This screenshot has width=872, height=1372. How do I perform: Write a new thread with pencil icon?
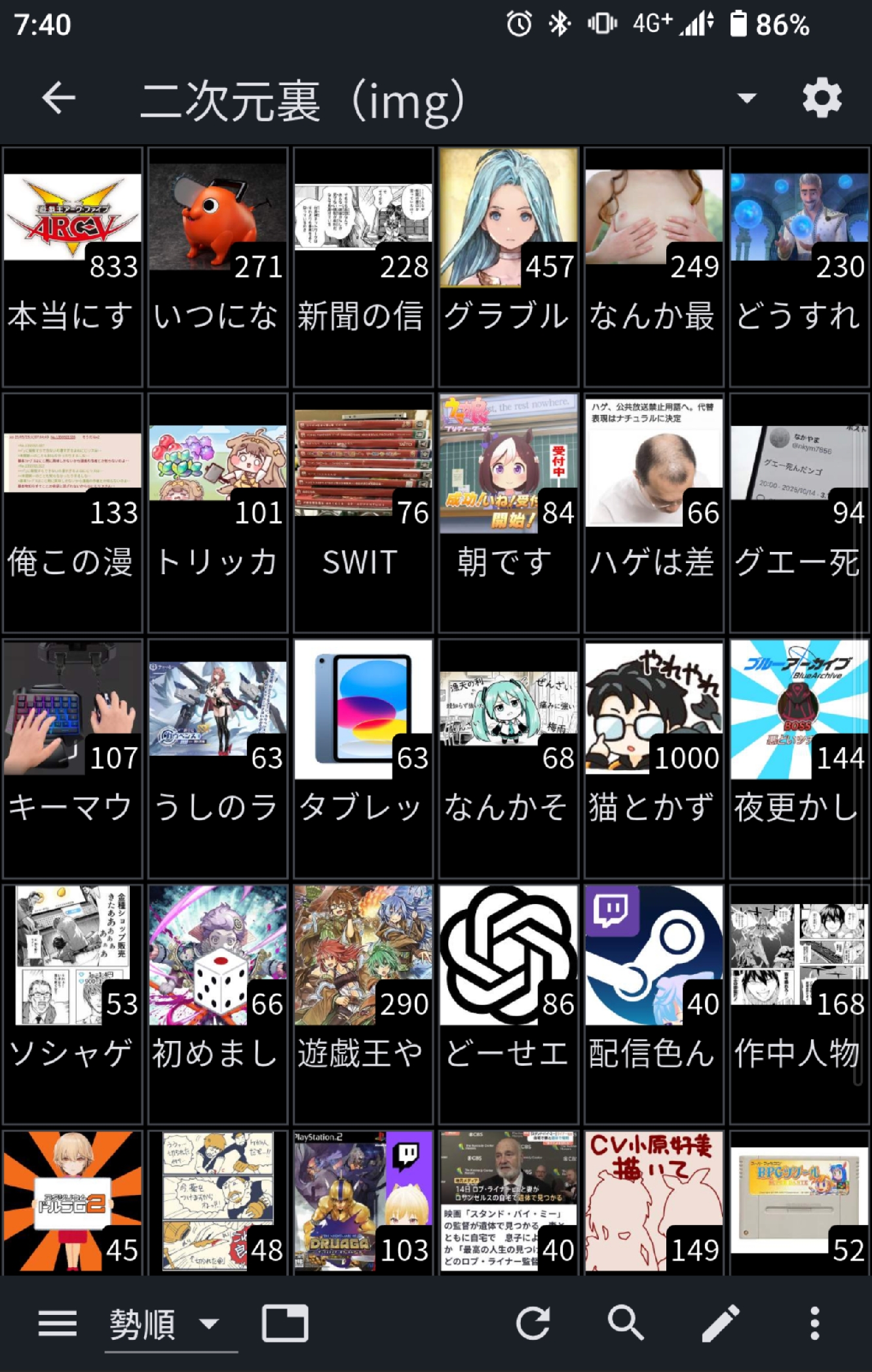(720, 1323)
